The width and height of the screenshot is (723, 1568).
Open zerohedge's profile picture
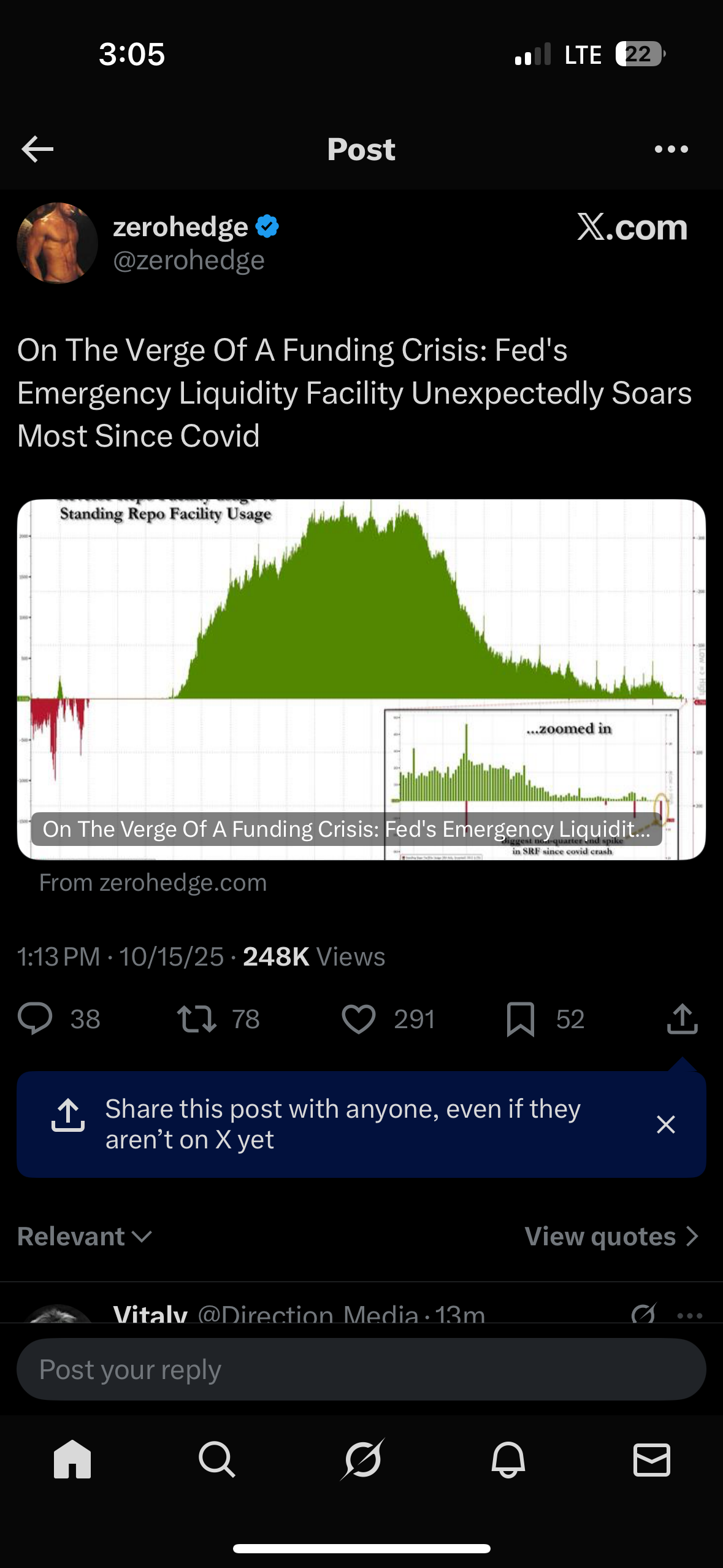(57, 243)
